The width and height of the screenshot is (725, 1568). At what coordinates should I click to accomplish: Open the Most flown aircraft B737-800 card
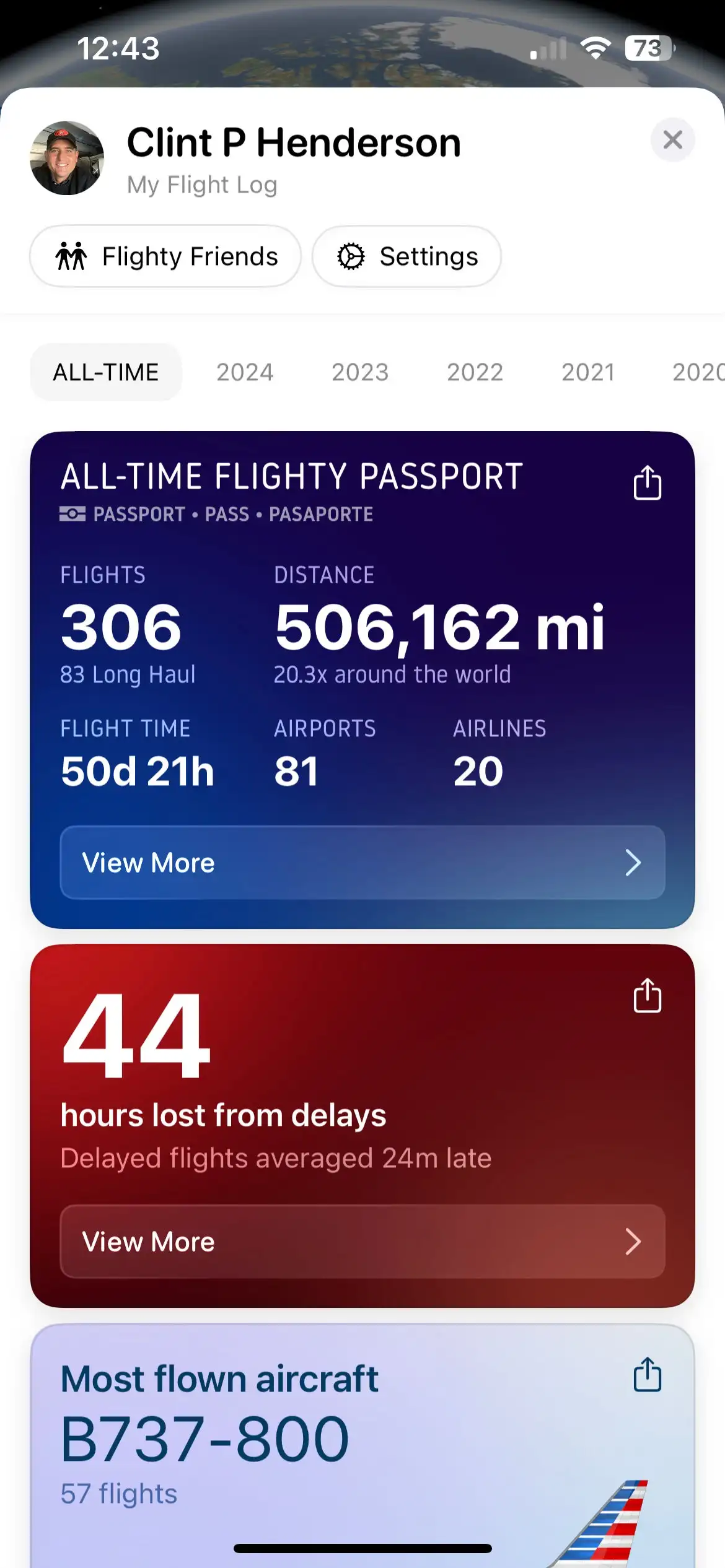tap(310, 1443)
